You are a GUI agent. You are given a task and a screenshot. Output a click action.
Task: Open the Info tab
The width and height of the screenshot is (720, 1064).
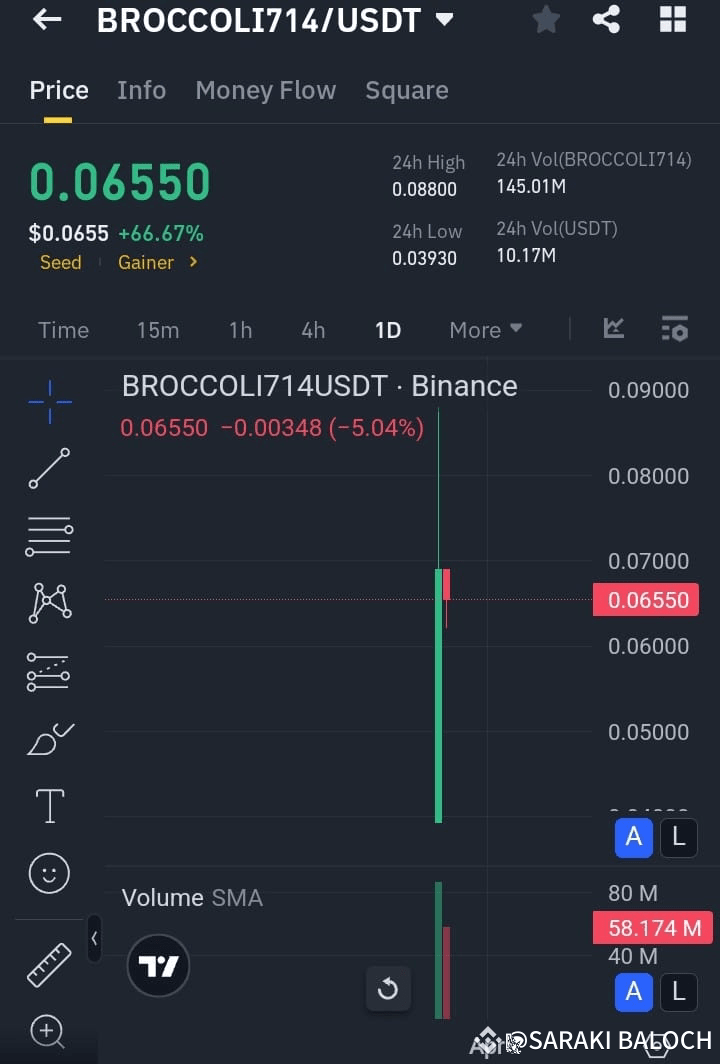tap(141, 90)
